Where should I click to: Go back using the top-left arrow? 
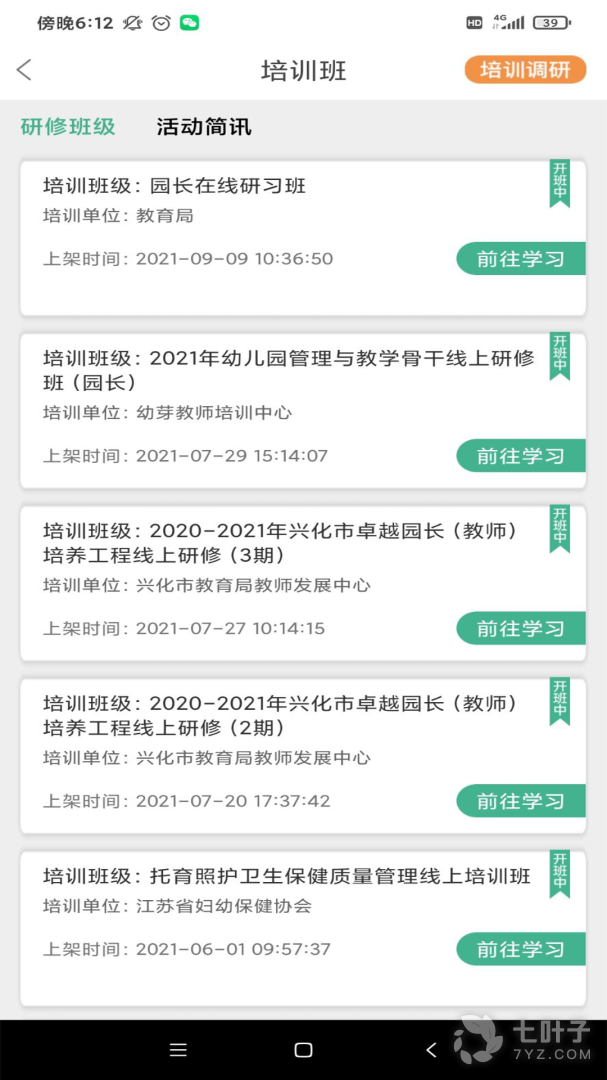(x=24, y=70)
